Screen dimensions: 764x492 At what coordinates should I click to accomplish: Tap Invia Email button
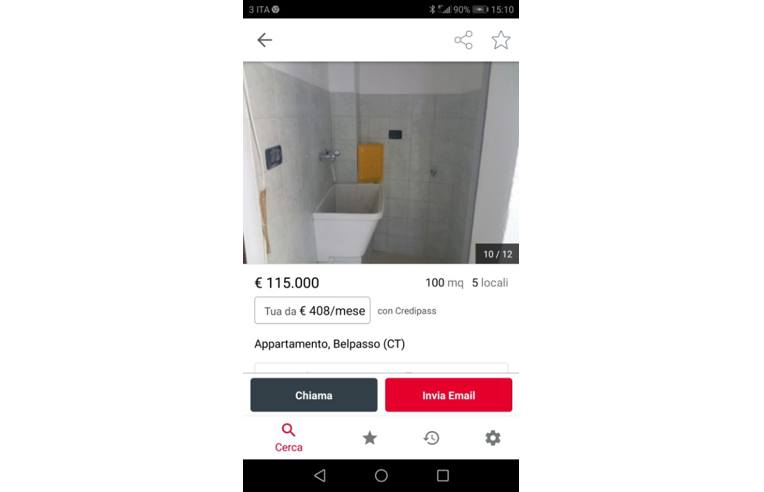(x=448, y=395)
